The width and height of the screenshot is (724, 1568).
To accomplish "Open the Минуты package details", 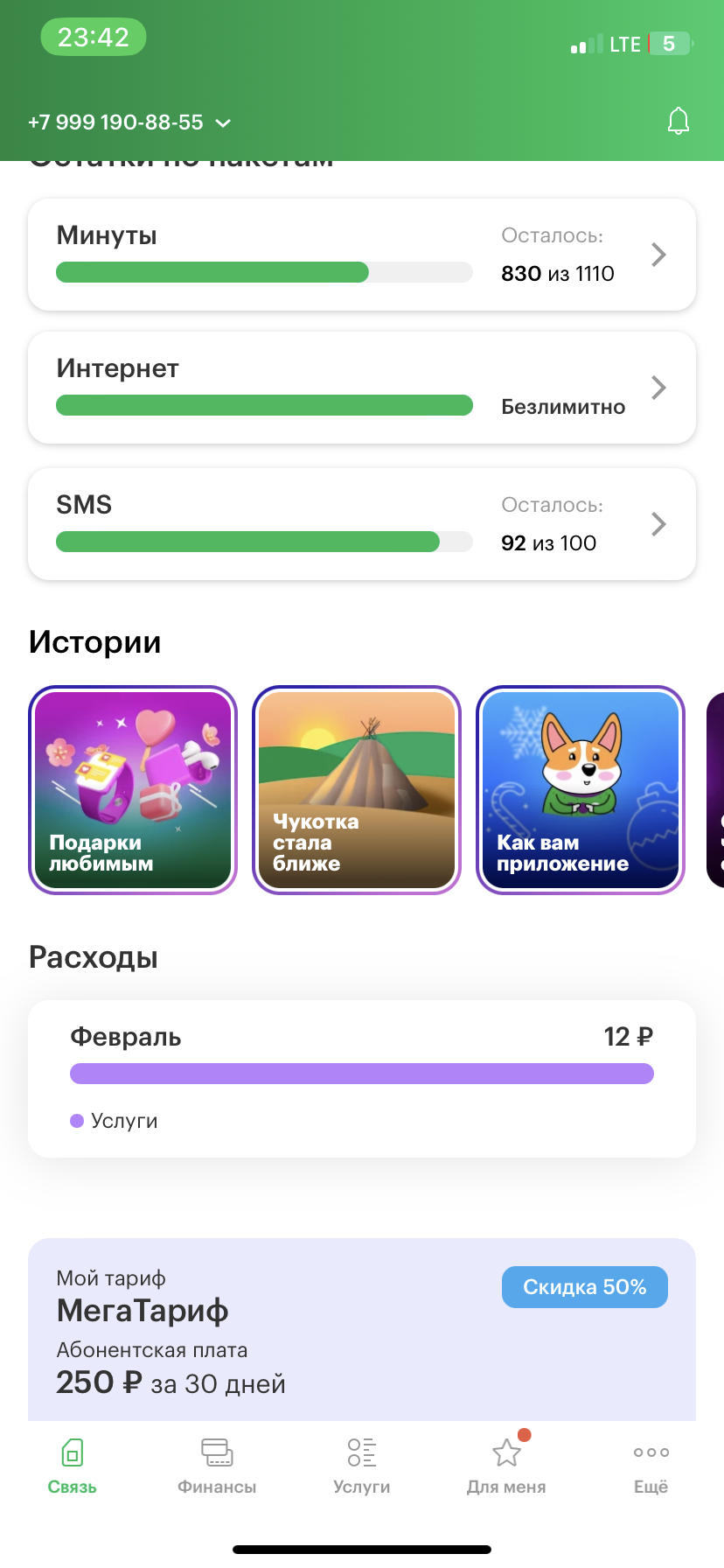I will coord(362,255).
